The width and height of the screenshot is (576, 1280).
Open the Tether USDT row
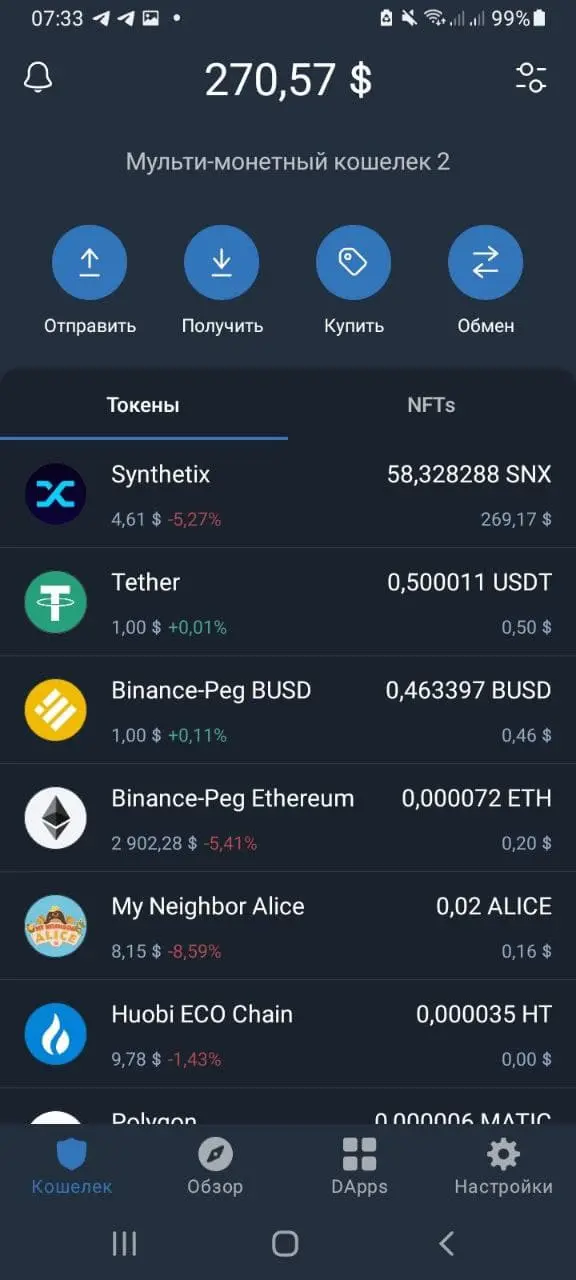click(288, 602)
